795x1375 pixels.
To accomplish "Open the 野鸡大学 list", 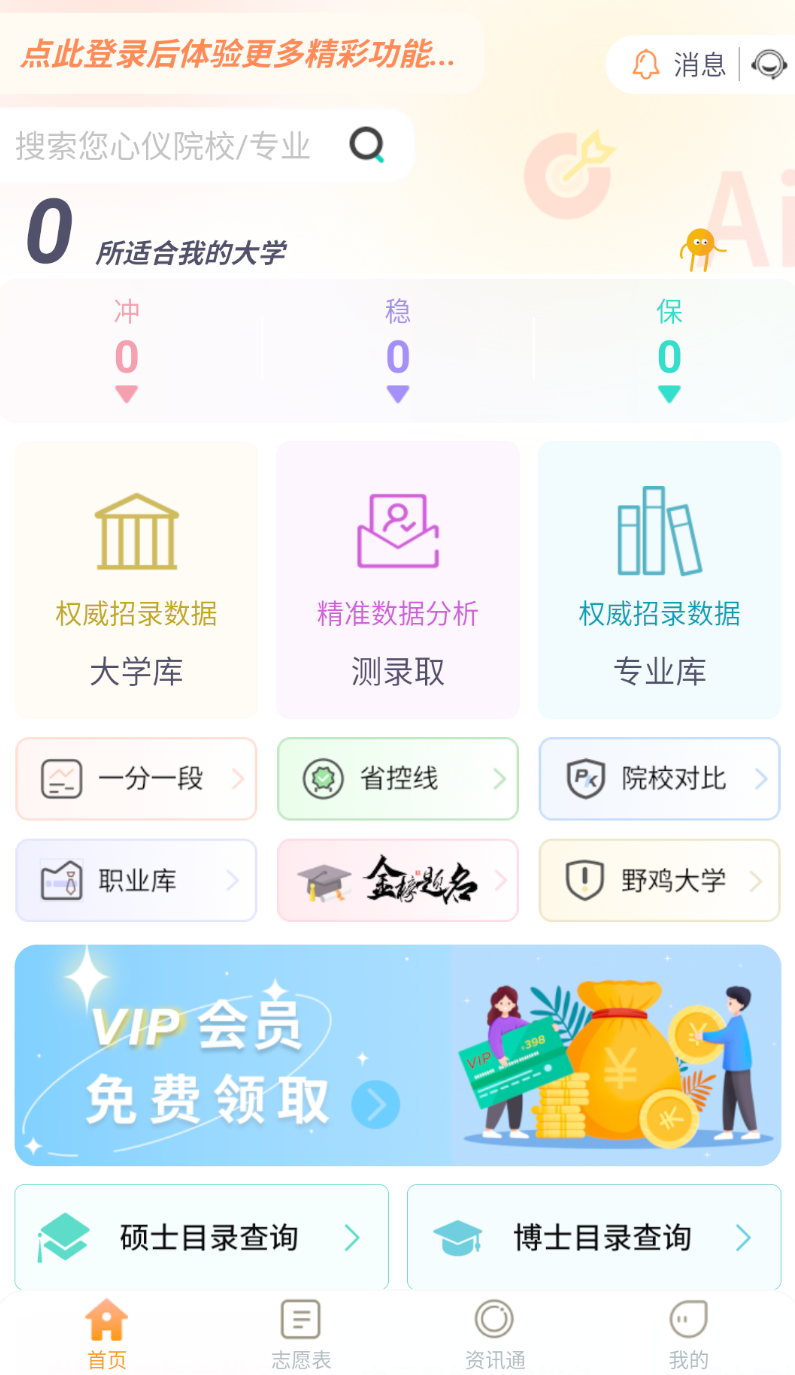I will tap(660, 880).
